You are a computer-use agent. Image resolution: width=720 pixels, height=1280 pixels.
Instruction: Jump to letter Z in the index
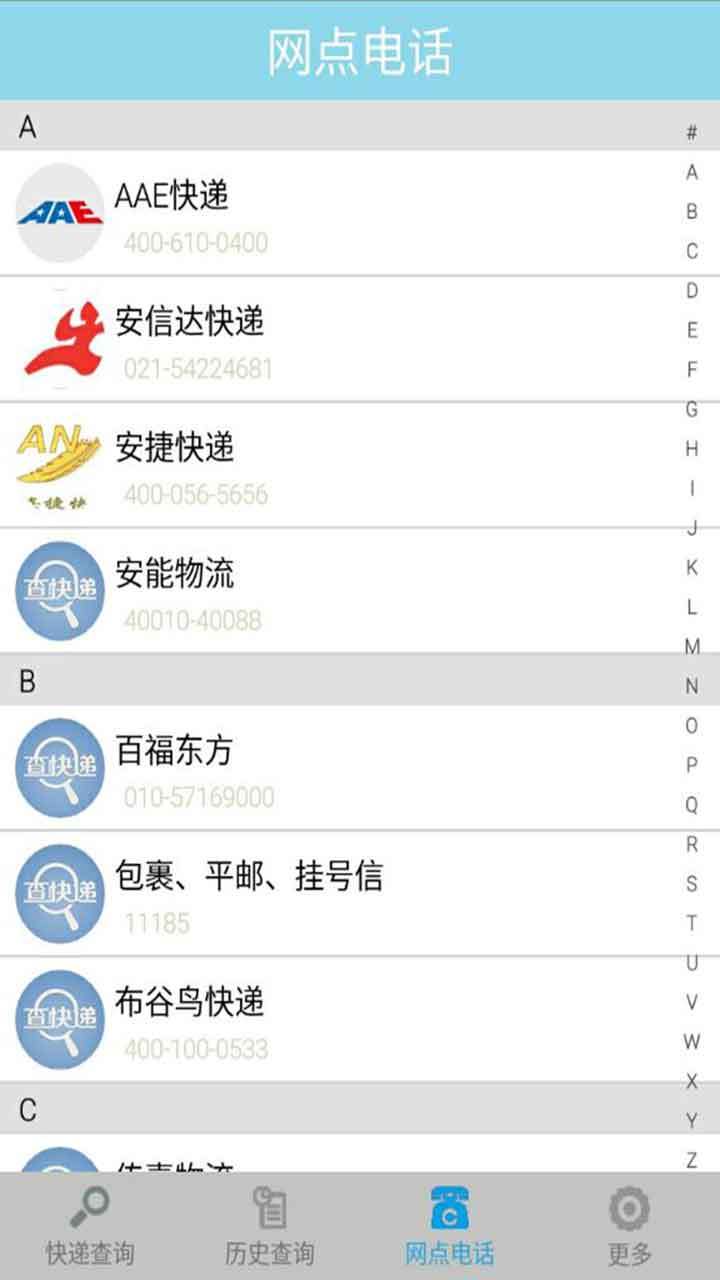[691, 1160]
